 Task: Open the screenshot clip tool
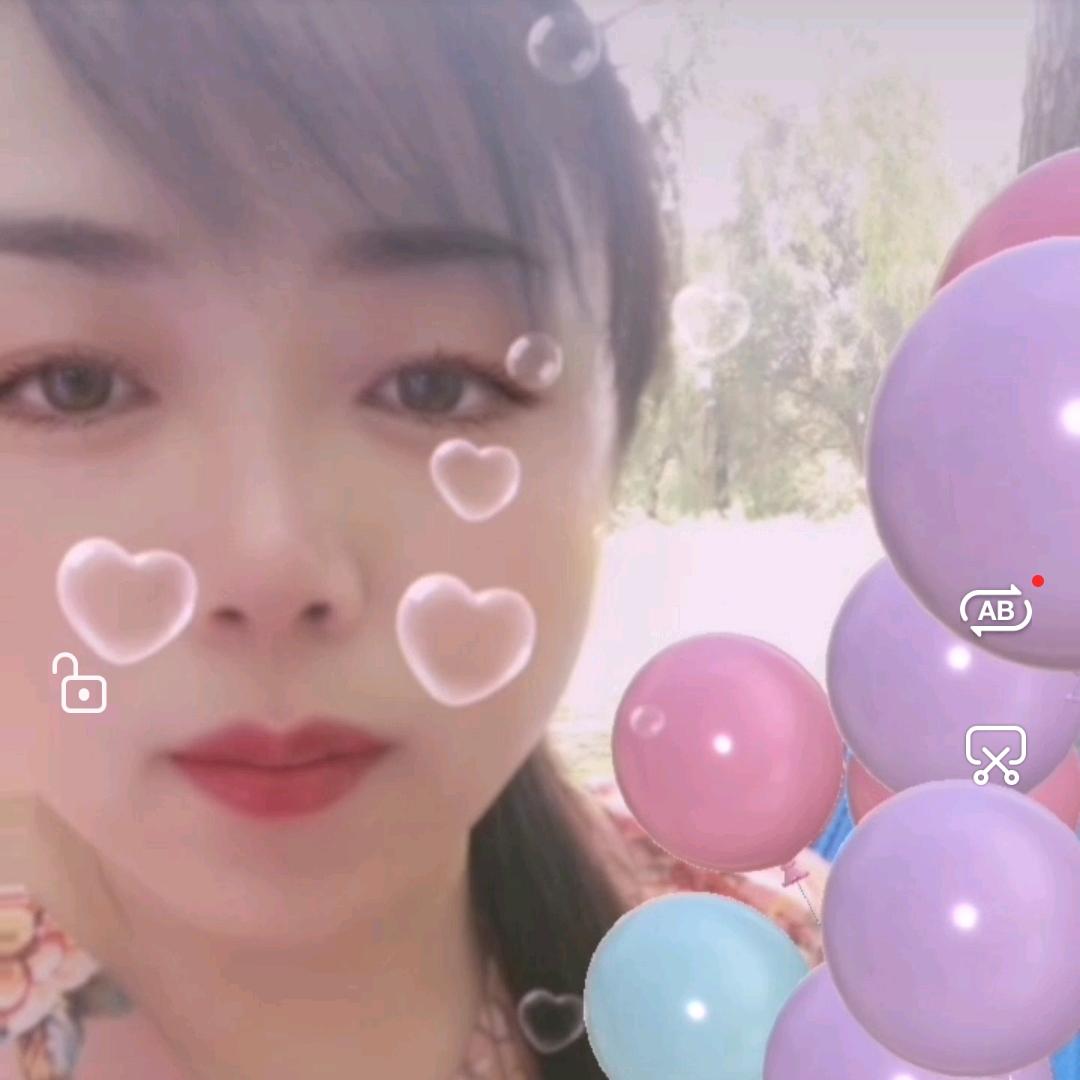pos(996,755)
